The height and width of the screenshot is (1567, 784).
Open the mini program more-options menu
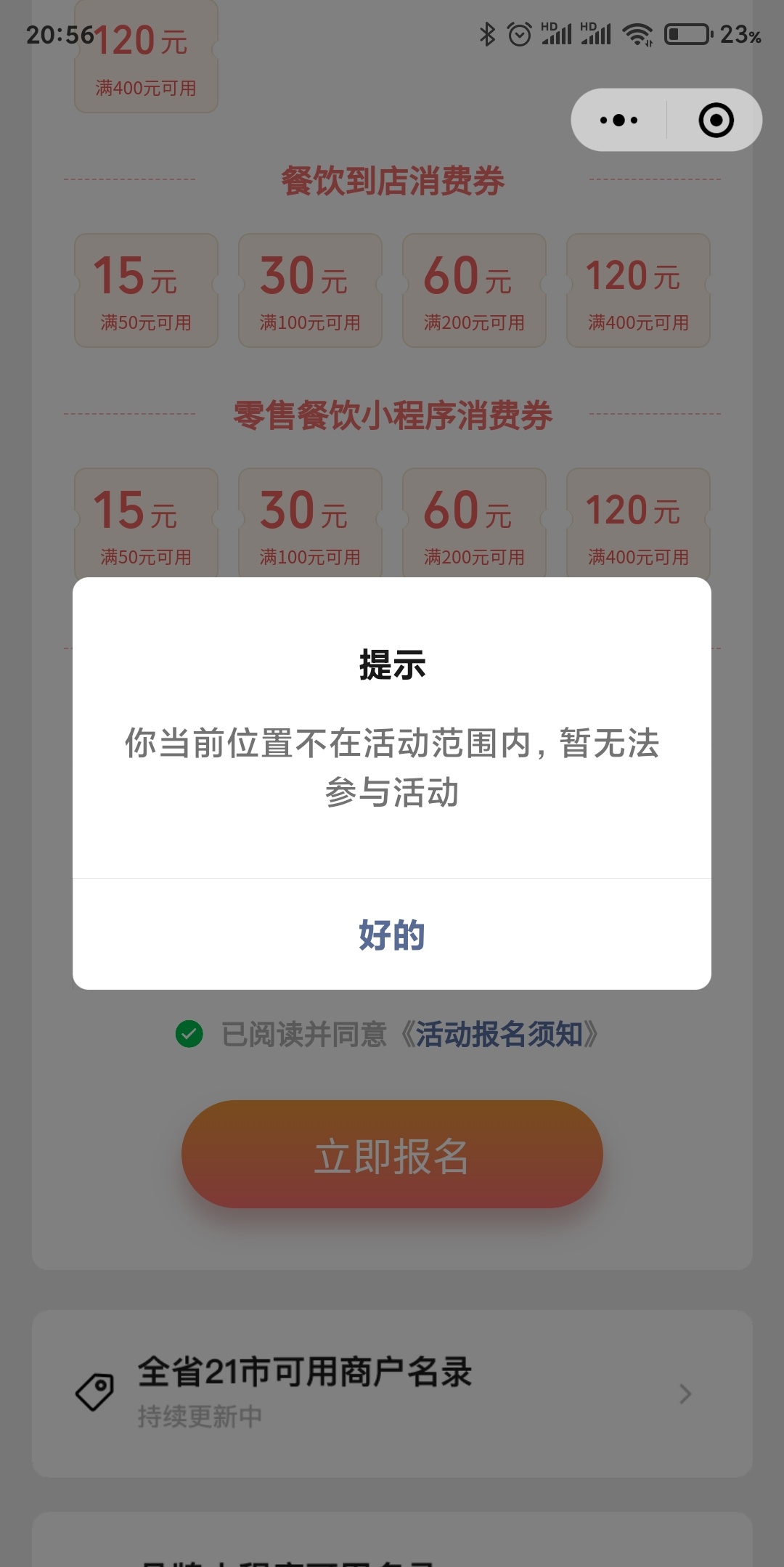pos(618,121)
